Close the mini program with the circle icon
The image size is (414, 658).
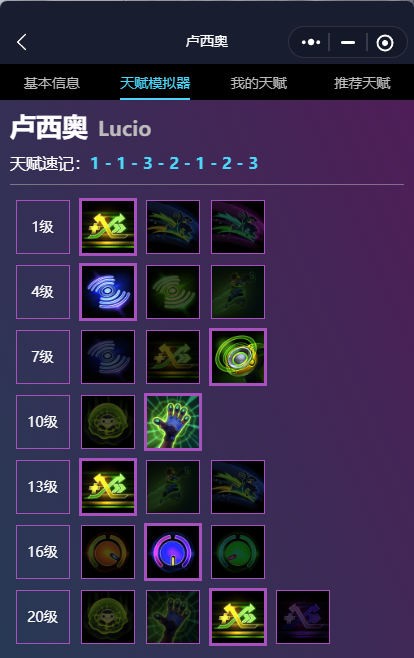385,42
